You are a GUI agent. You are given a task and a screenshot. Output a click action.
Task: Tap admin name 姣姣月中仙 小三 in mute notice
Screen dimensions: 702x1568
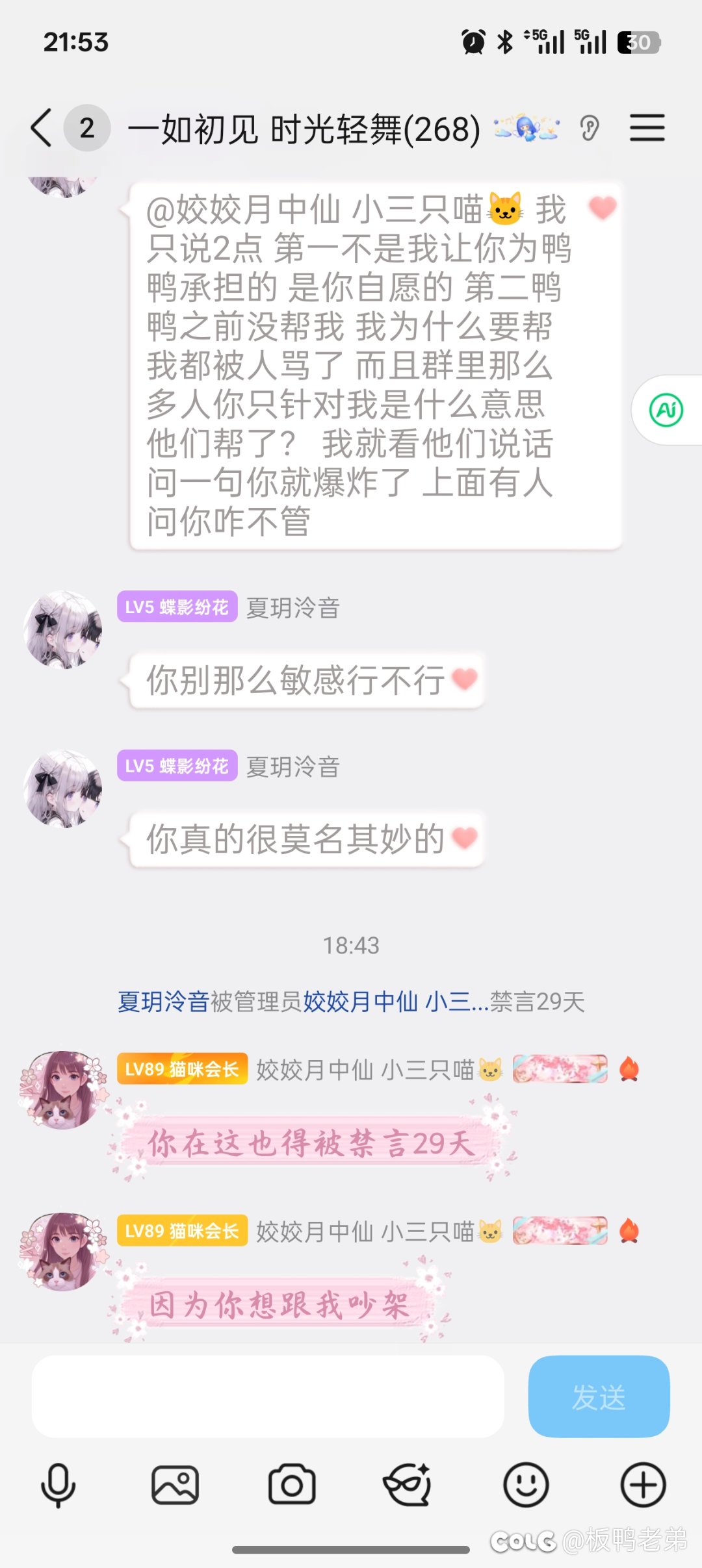395,1002
